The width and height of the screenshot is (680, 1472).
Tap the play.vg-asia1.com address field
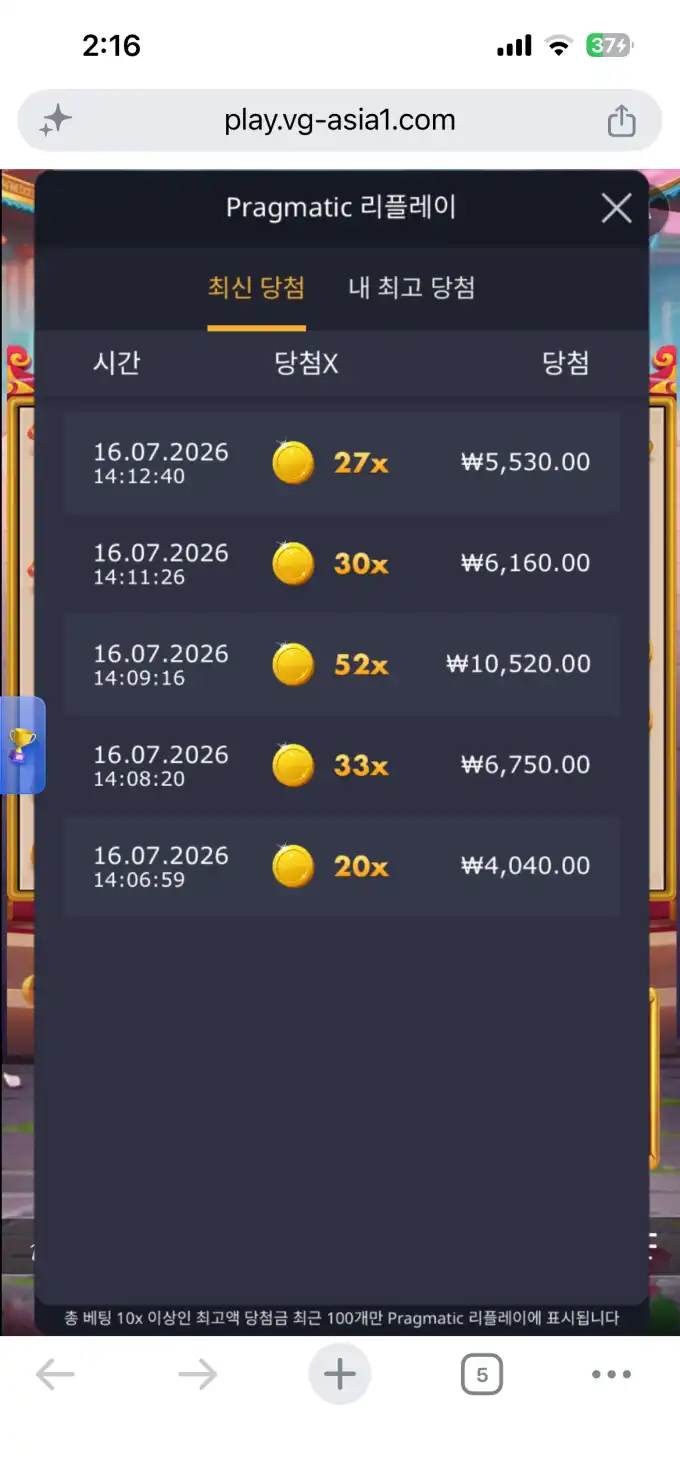click(340, 121)
